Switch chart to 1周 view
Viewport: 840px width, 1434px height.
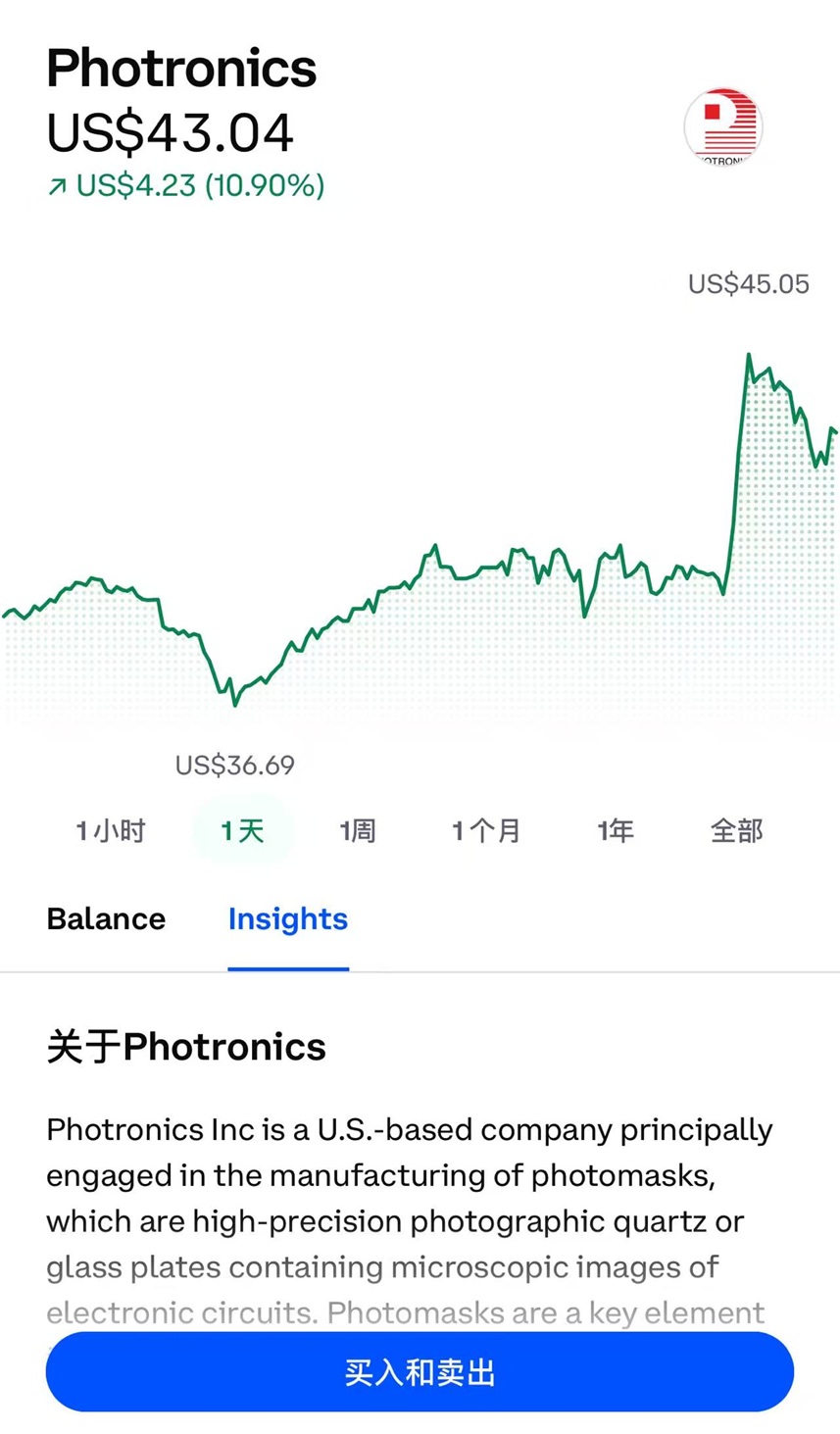pyautogui.click(x=359, y=829)
